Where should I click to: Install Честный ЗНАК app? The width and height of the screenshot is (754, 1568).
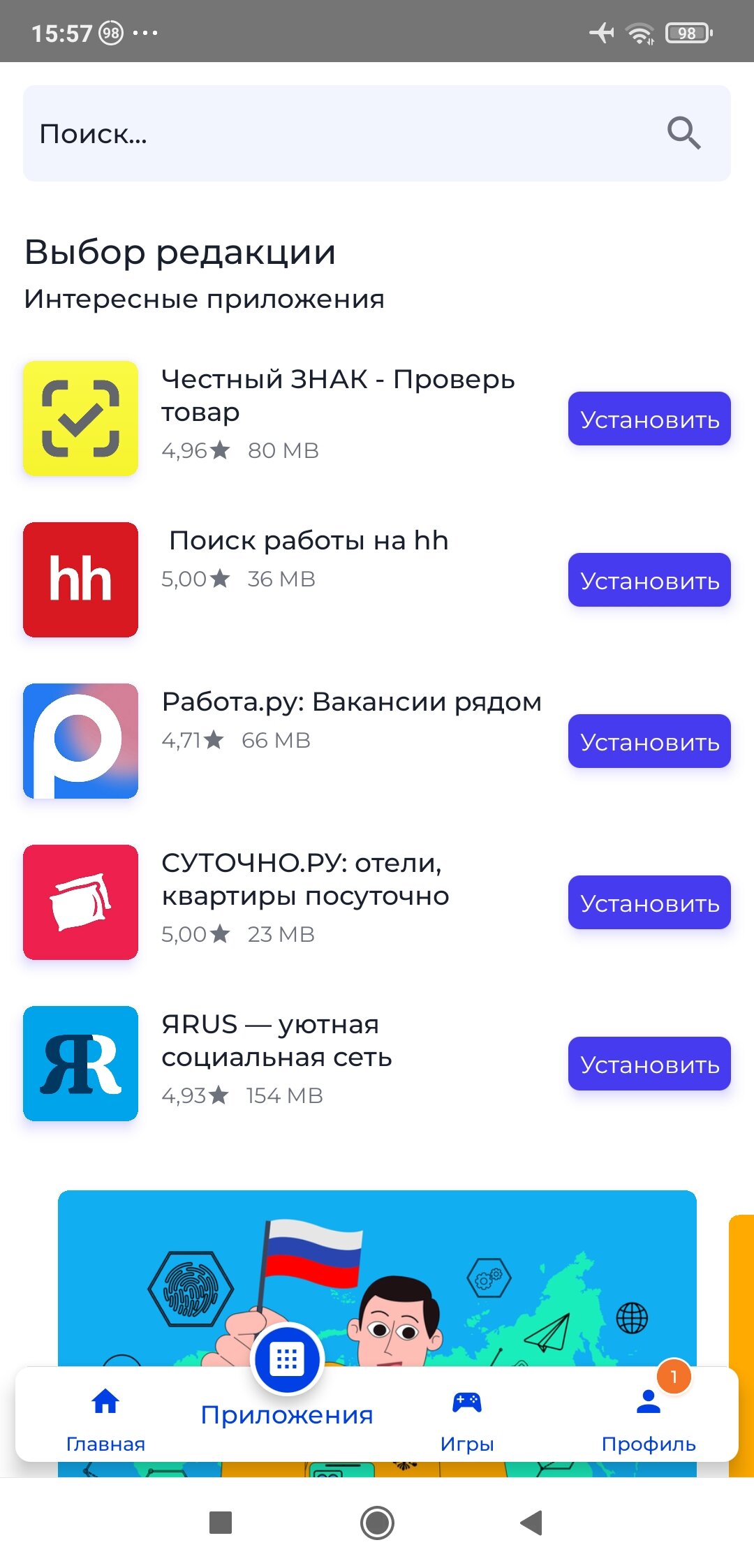(649, 419)
